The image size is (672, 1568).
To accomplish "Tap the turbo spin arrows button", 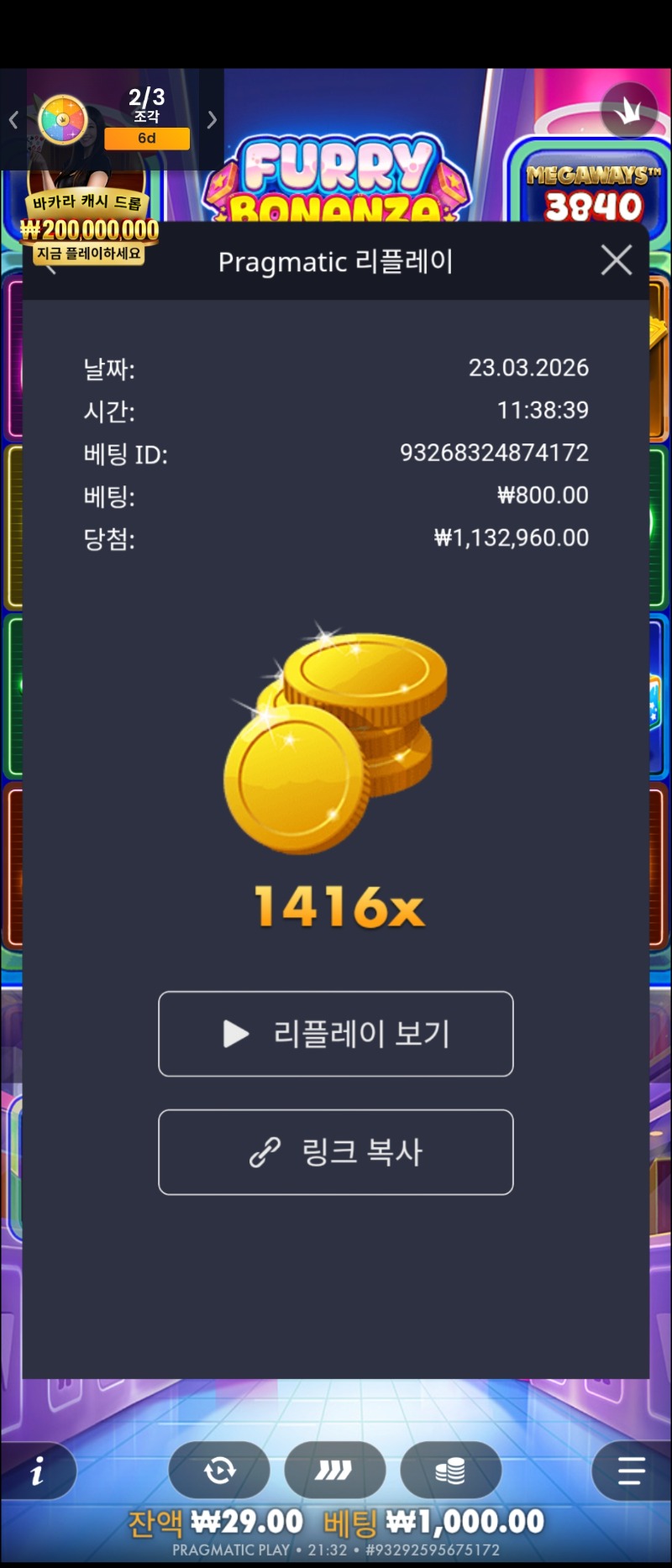I will click(334, 1471).
